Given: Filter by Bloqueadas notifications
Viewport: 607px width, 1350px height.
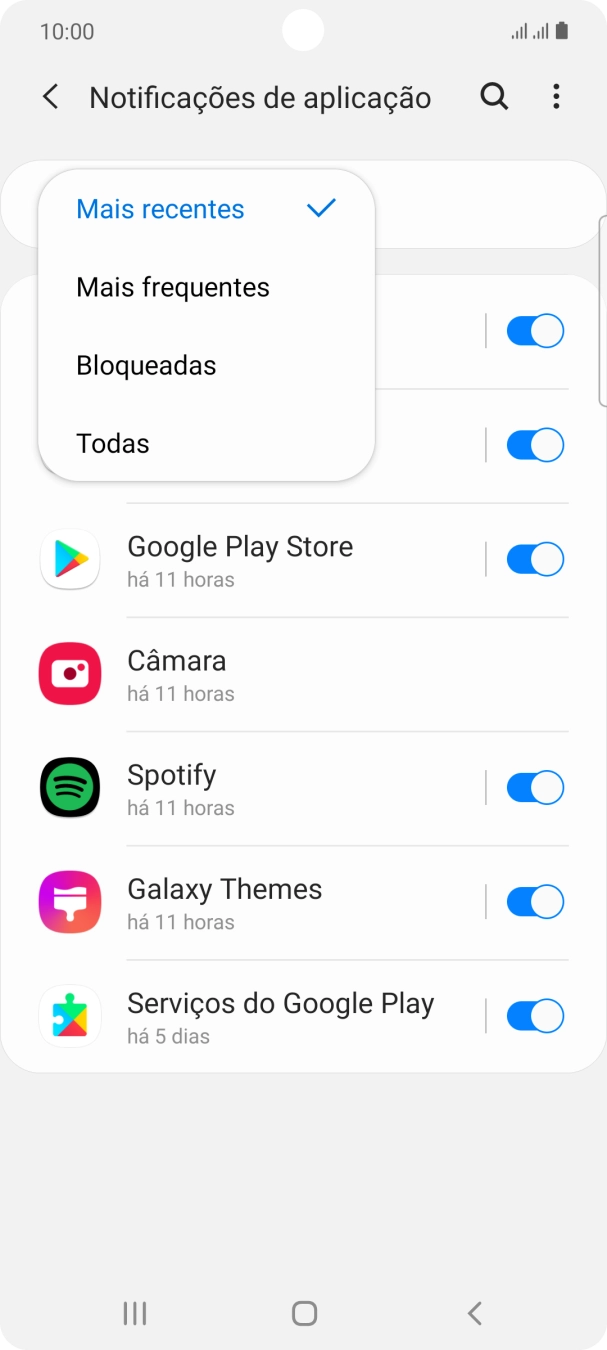Looking at the screenshot, I should pos(146,366).
